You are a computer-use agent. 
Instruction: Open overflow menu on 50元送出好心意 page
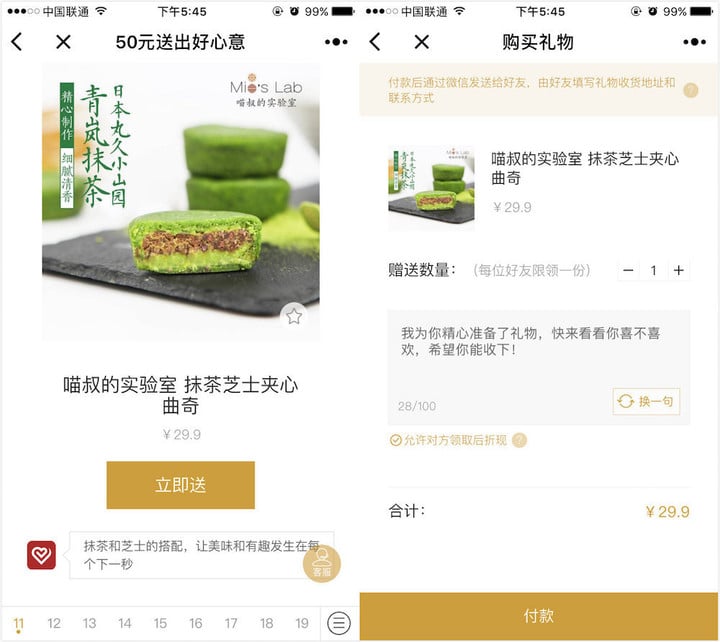pos(336,43)
